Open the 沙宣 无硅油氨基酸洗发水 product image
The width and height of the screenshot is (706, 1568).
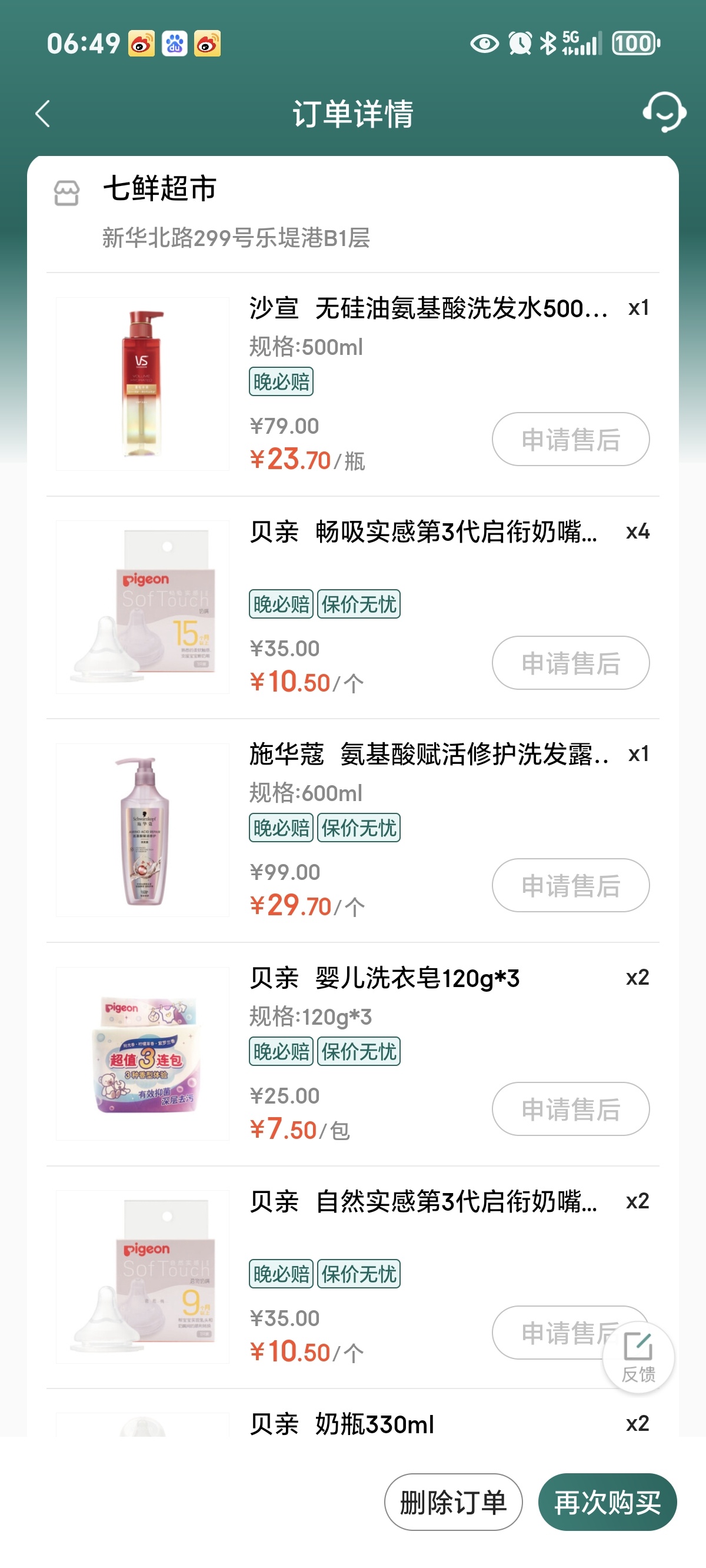pyautogui.click(x=142, y=384)
